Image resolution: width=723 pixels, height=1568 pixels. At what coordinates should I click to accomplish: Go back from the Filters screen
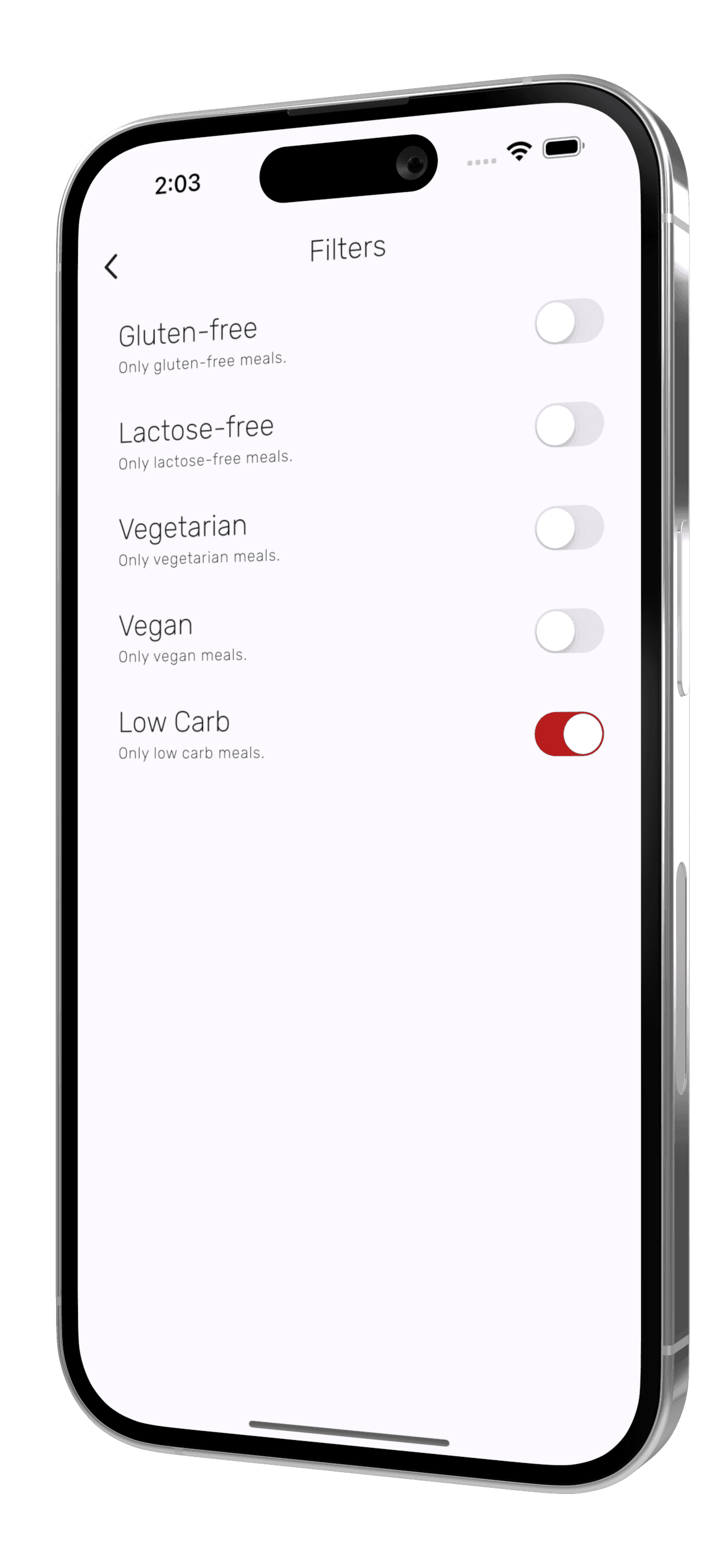112,266
